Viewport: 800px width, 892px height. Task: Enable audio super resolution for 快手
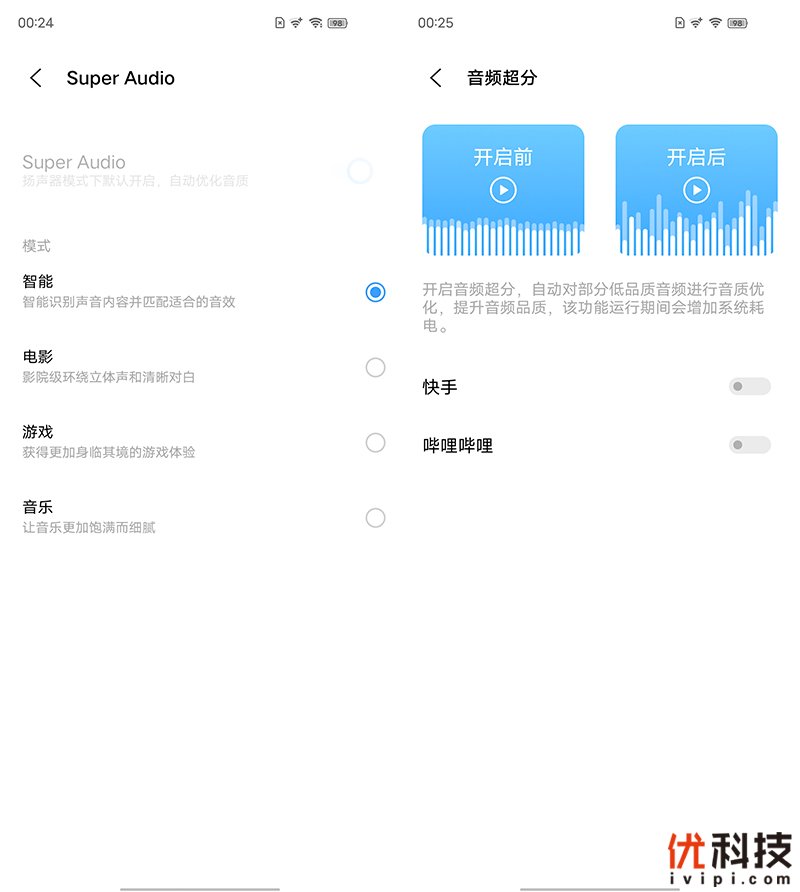749,387
